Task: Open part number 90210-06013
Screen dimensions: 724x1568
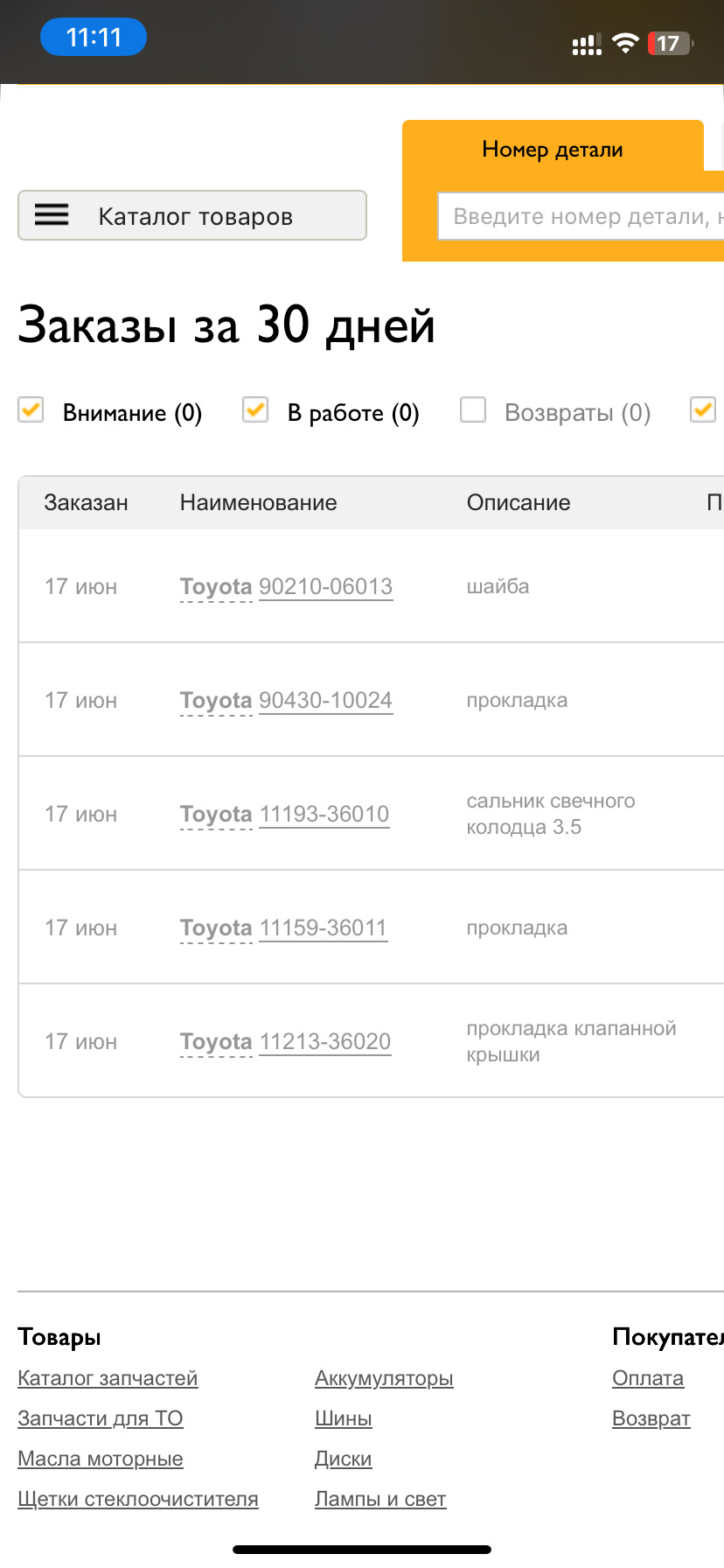Action: click(325, 586)
